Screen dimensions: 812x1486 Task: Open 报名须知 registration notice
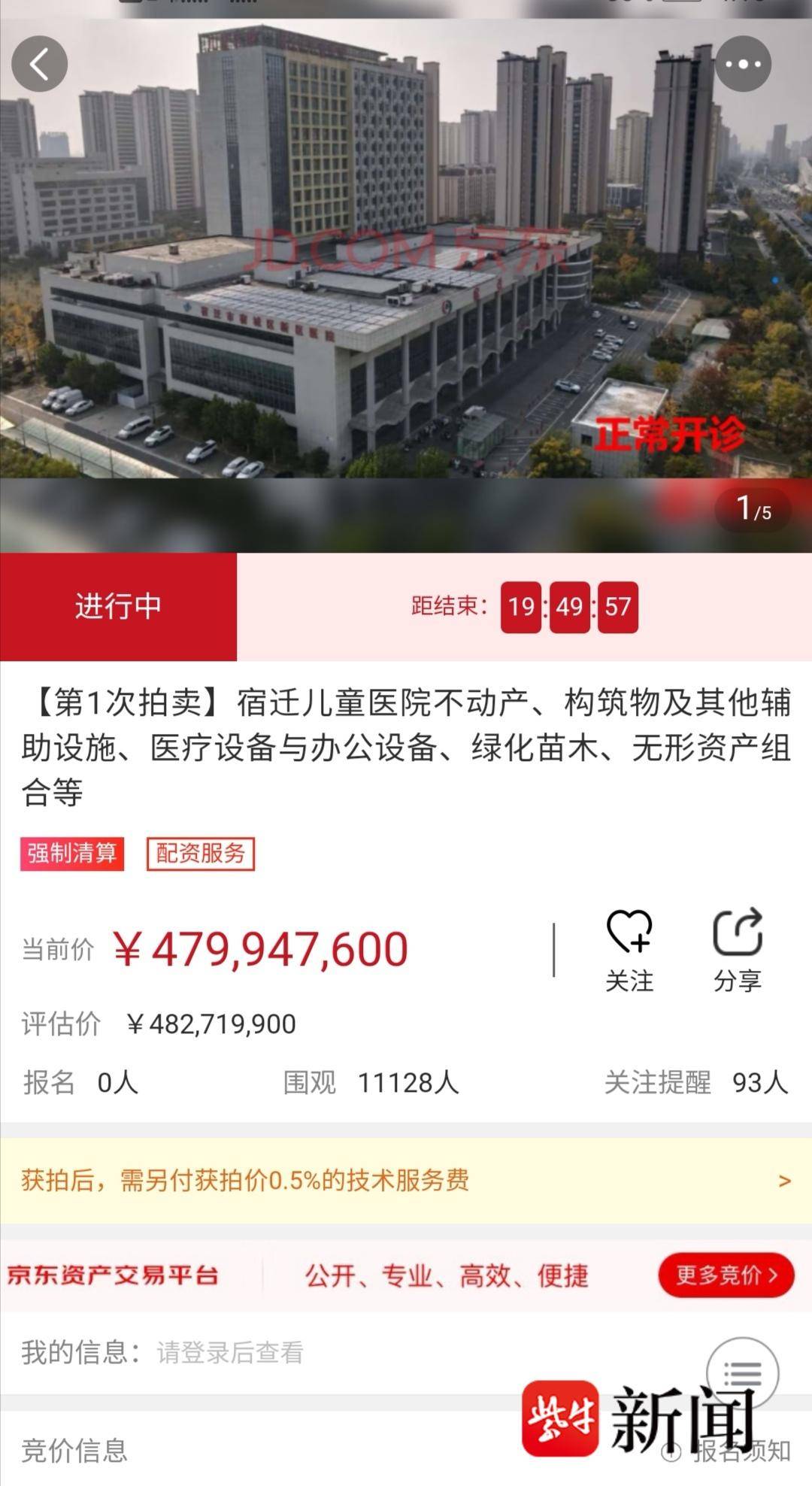click(733, 1451)
